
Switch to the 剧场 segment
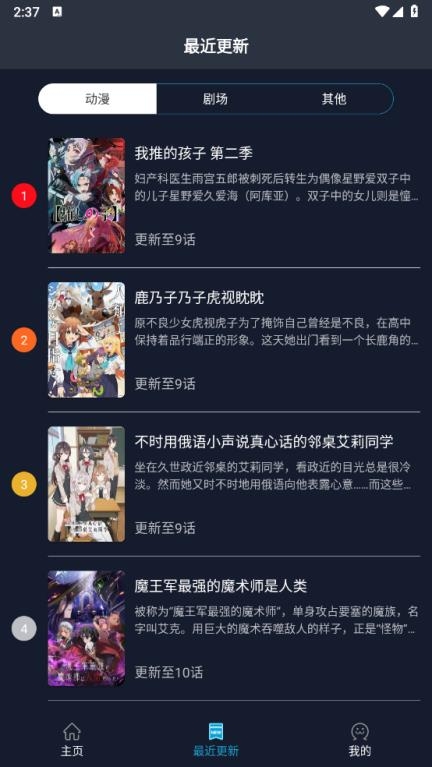click(x=216, y=99)
